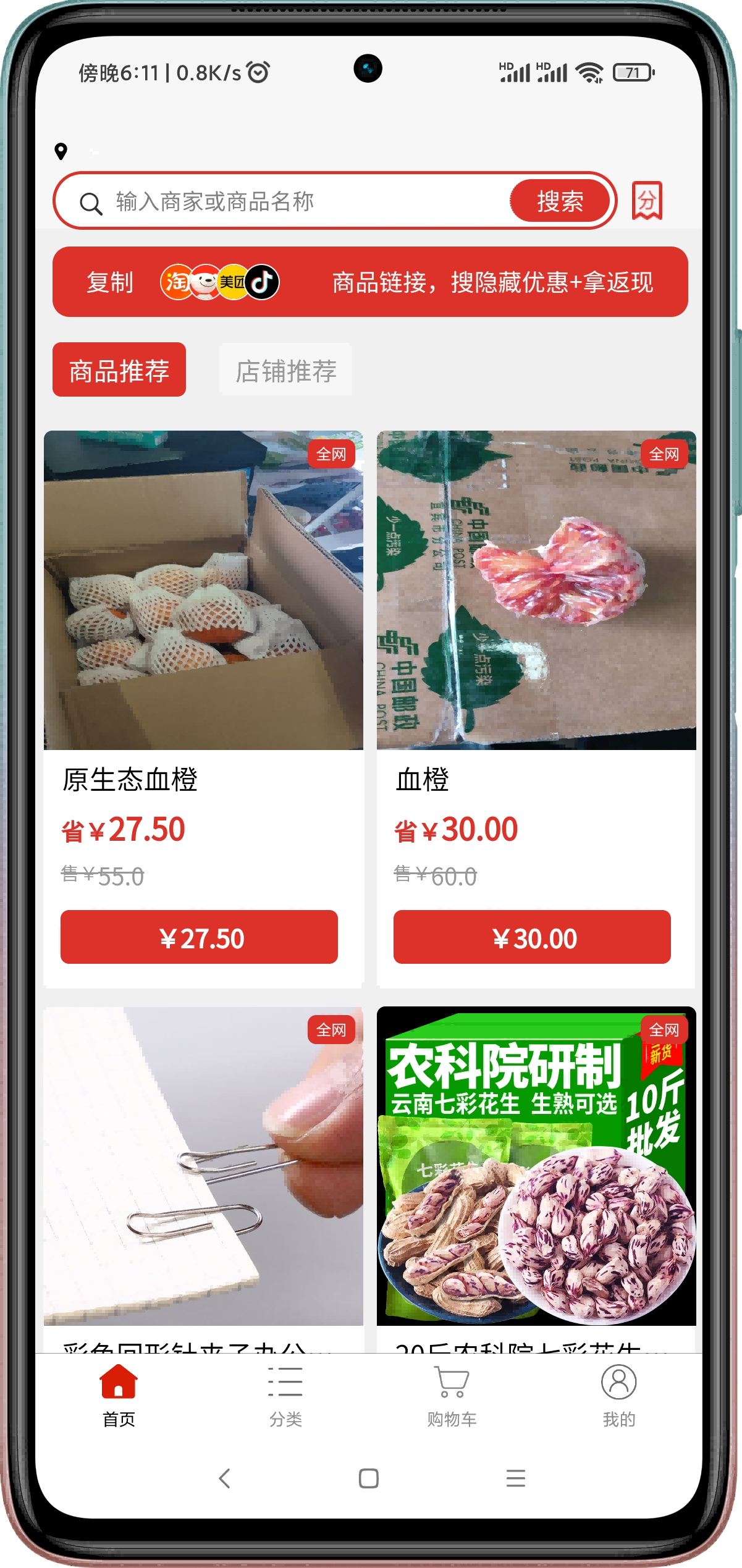Viewport: 742px width, 1568px height.
Task: Click the search input field to enter a product name
Action: click(278, 201)
